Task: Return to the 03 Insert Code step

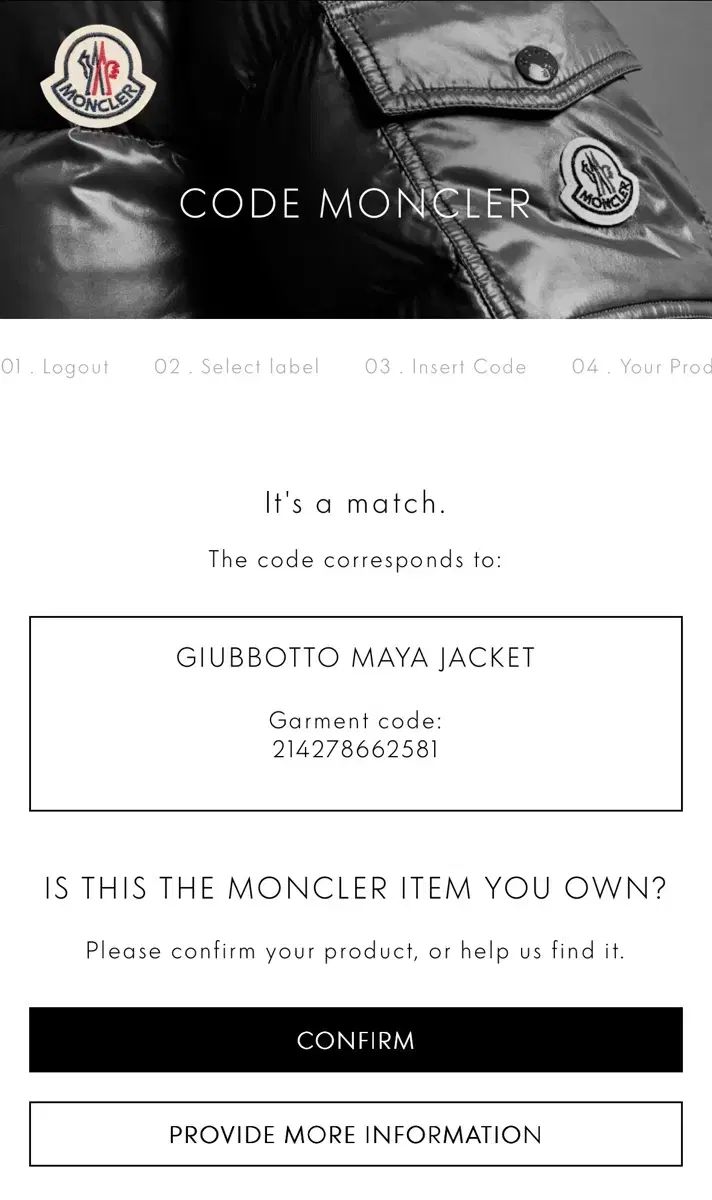Action: 446,367
